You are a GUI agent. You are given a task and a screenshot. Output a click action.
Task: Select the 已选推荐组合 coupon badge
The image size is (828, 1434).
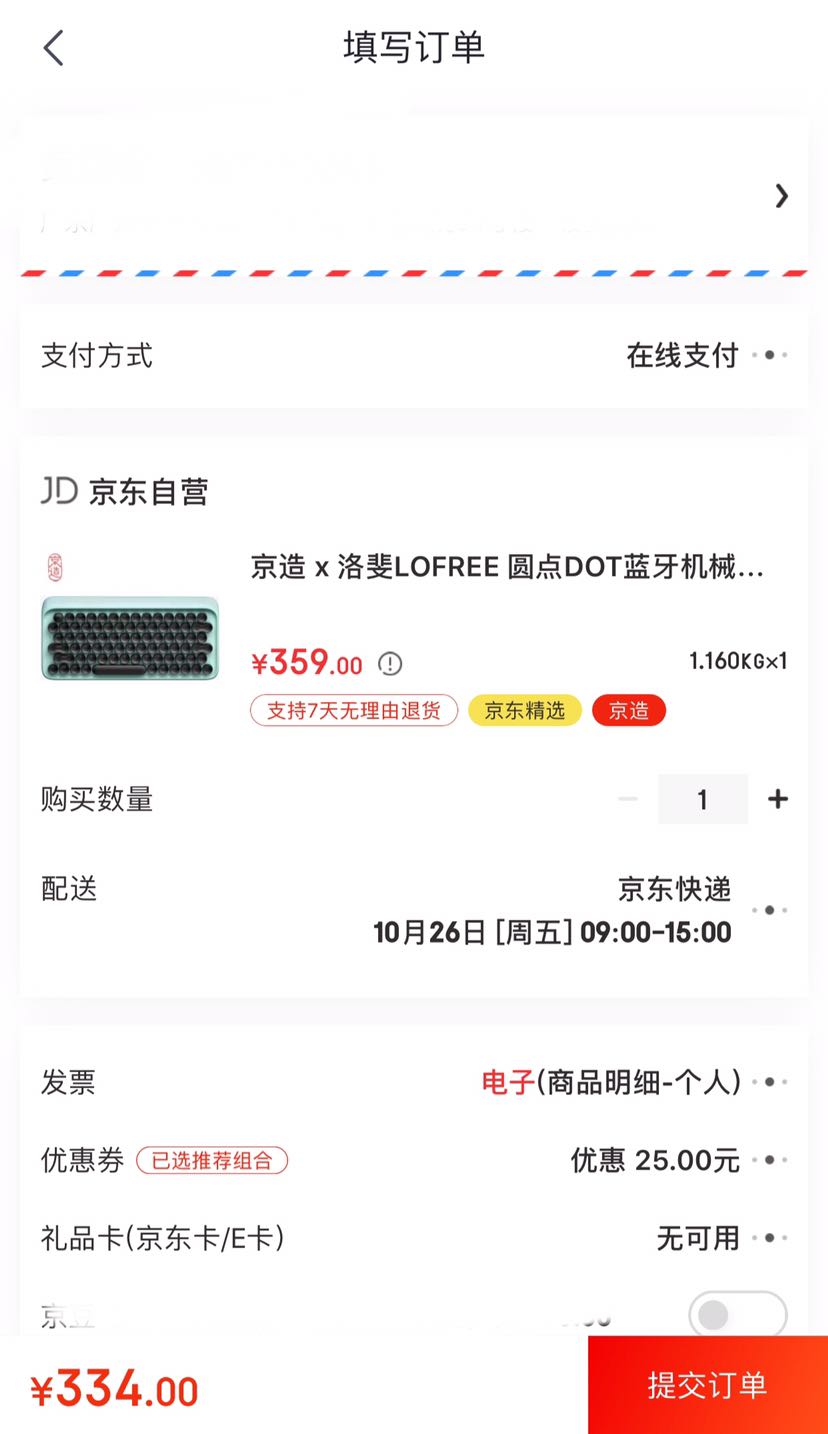[211, 1160]
